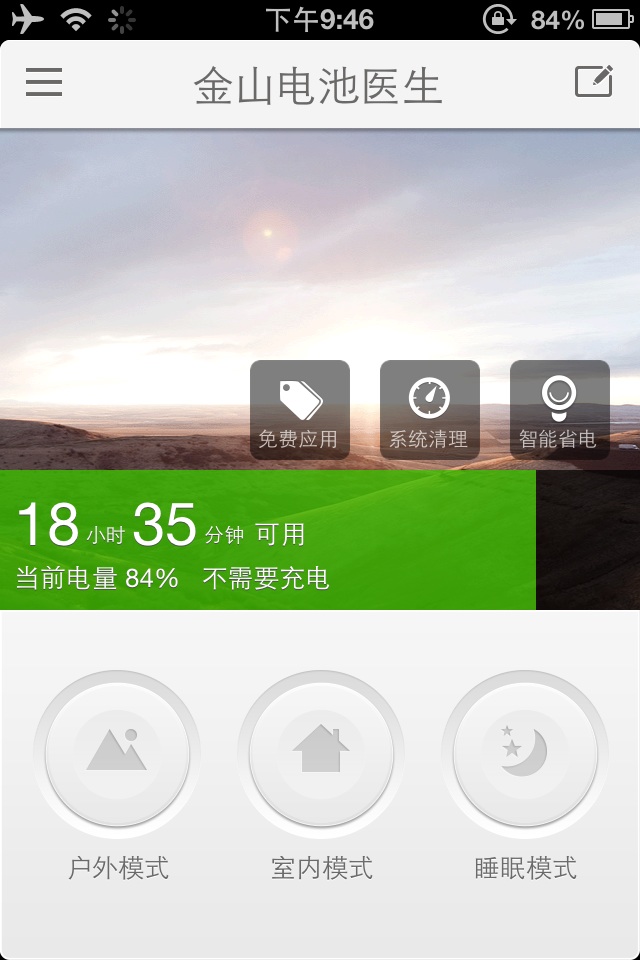Tap the edit icon in the title bar
The image size is (640, 960).
[x=593, y=82]
